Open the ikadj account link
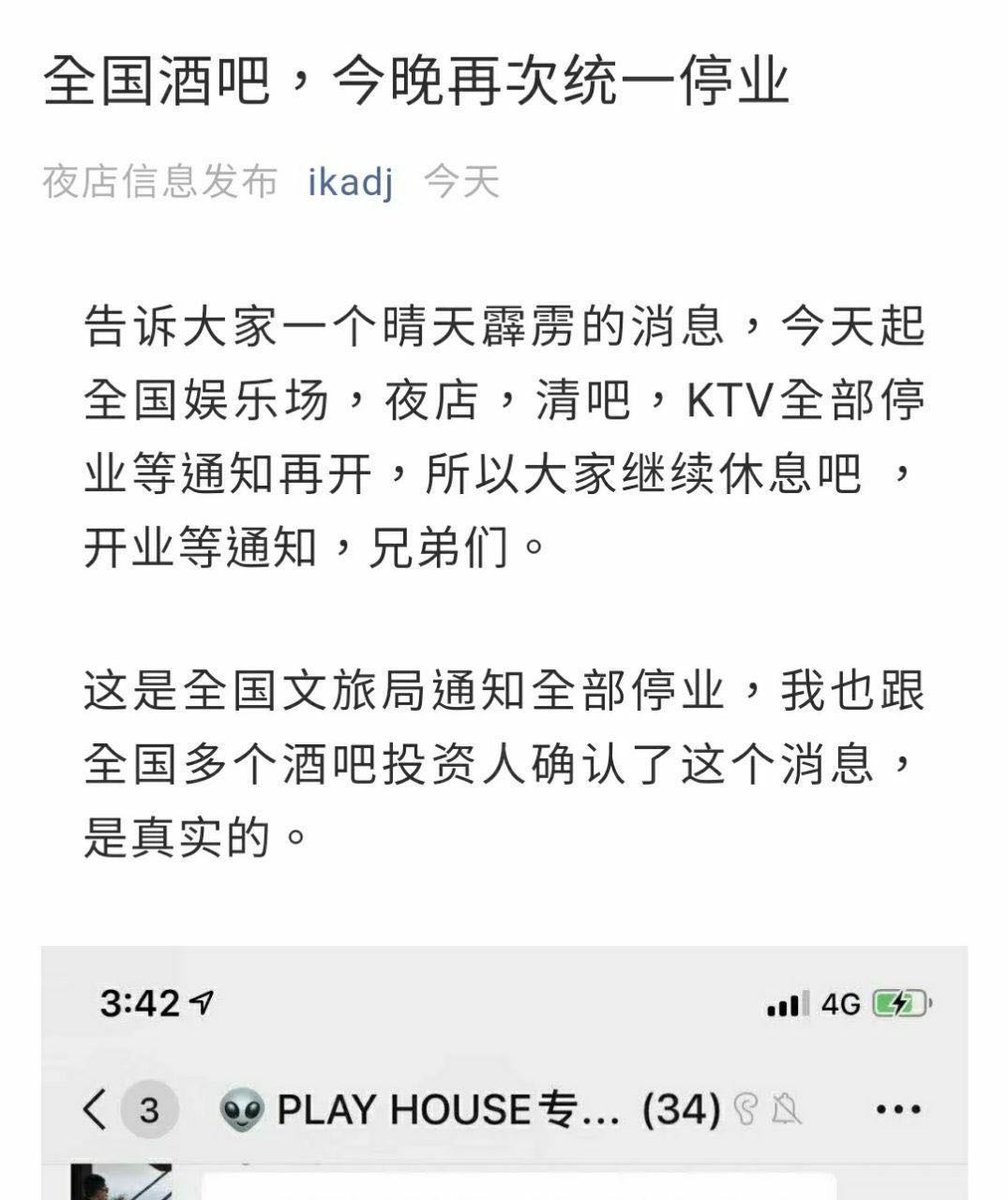Image resolution: width=1008 pixels, height=1200 pixels. pos(351,182)
